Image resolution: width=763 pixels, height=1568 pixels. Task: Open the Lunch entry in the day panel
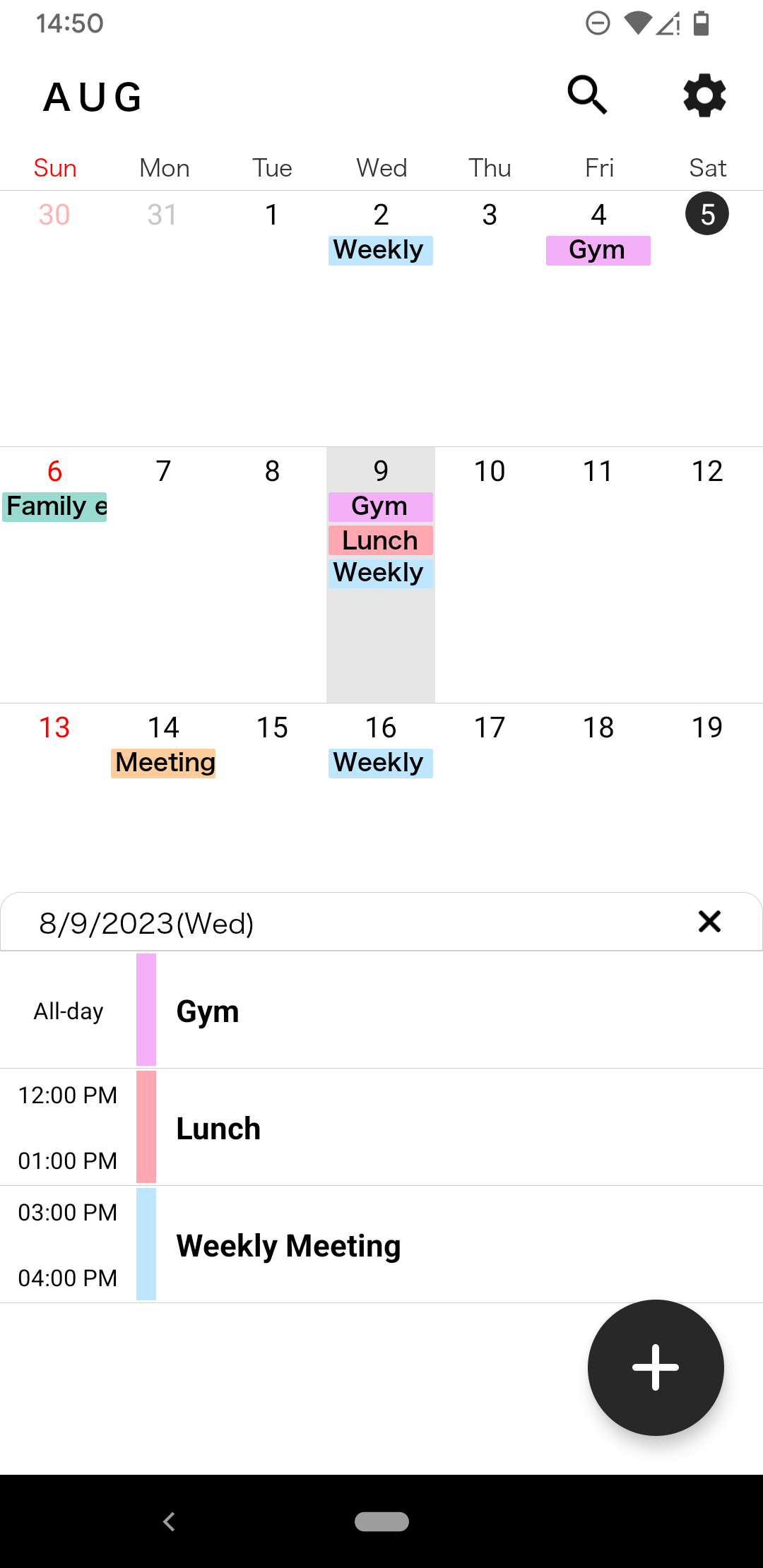click(218, 1127)
